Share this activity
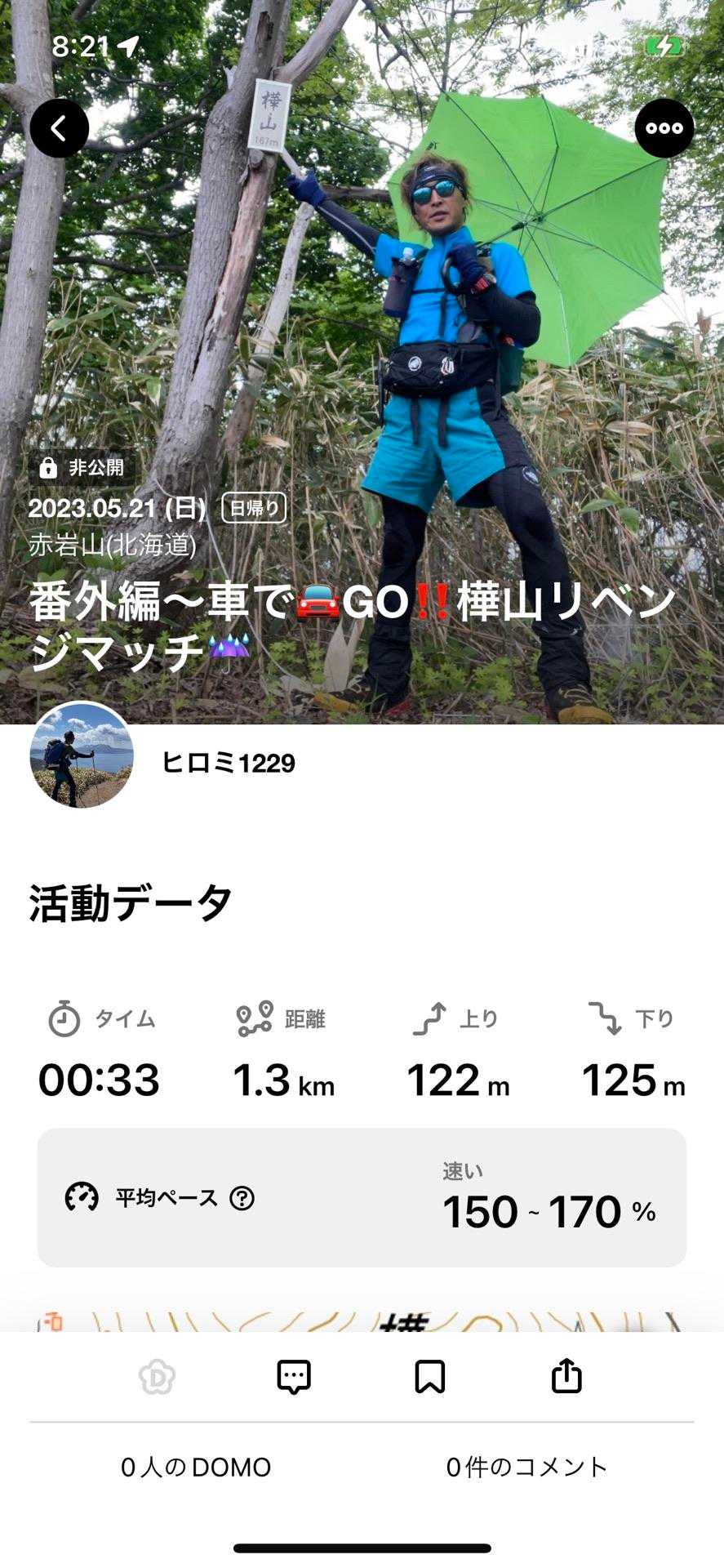This screenshot has width=724, height=1568. pyautogui.click(x=566, y=1377)
